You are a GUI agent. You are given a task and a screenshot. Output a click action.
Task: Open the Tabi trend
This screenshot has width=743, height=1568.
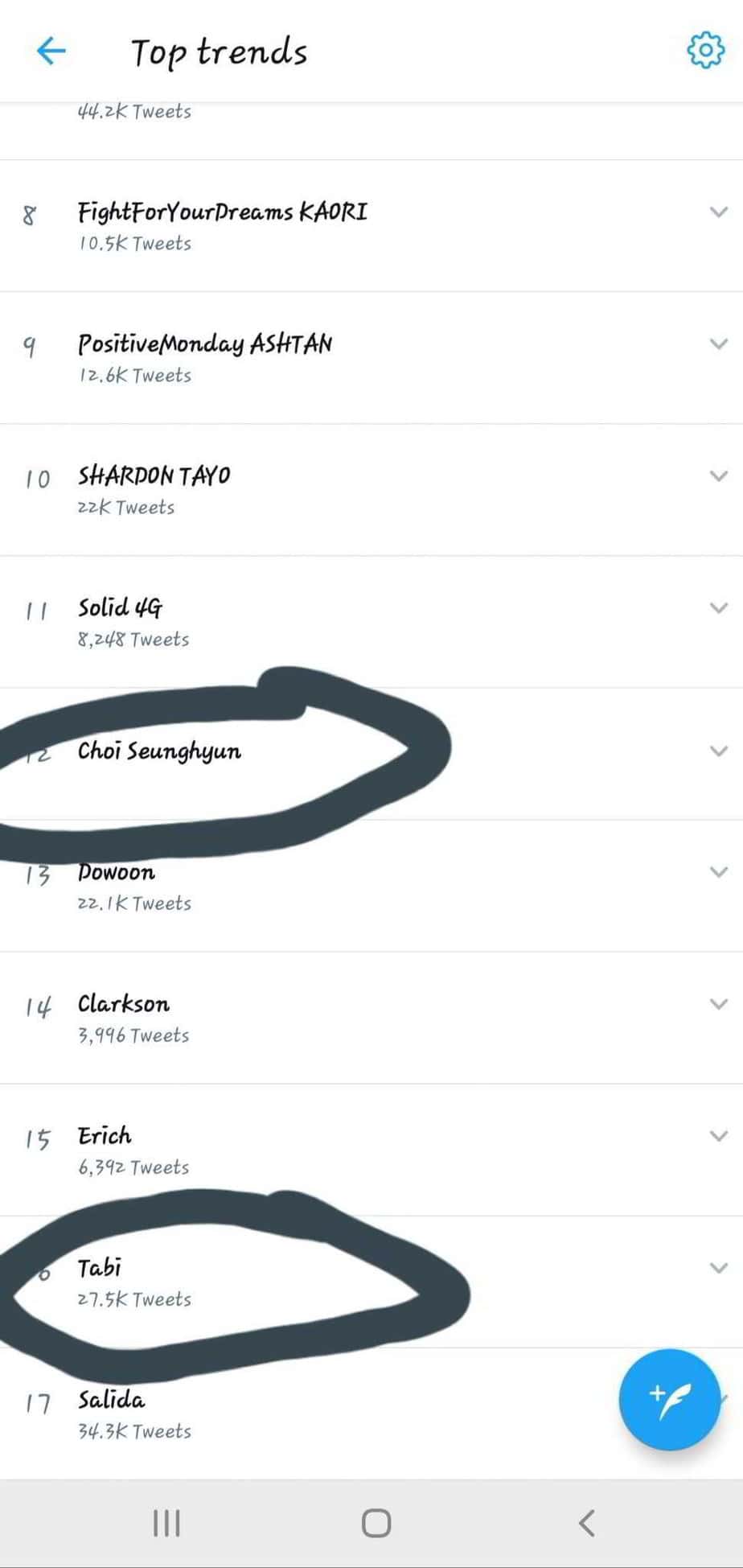pos(100,1269)
